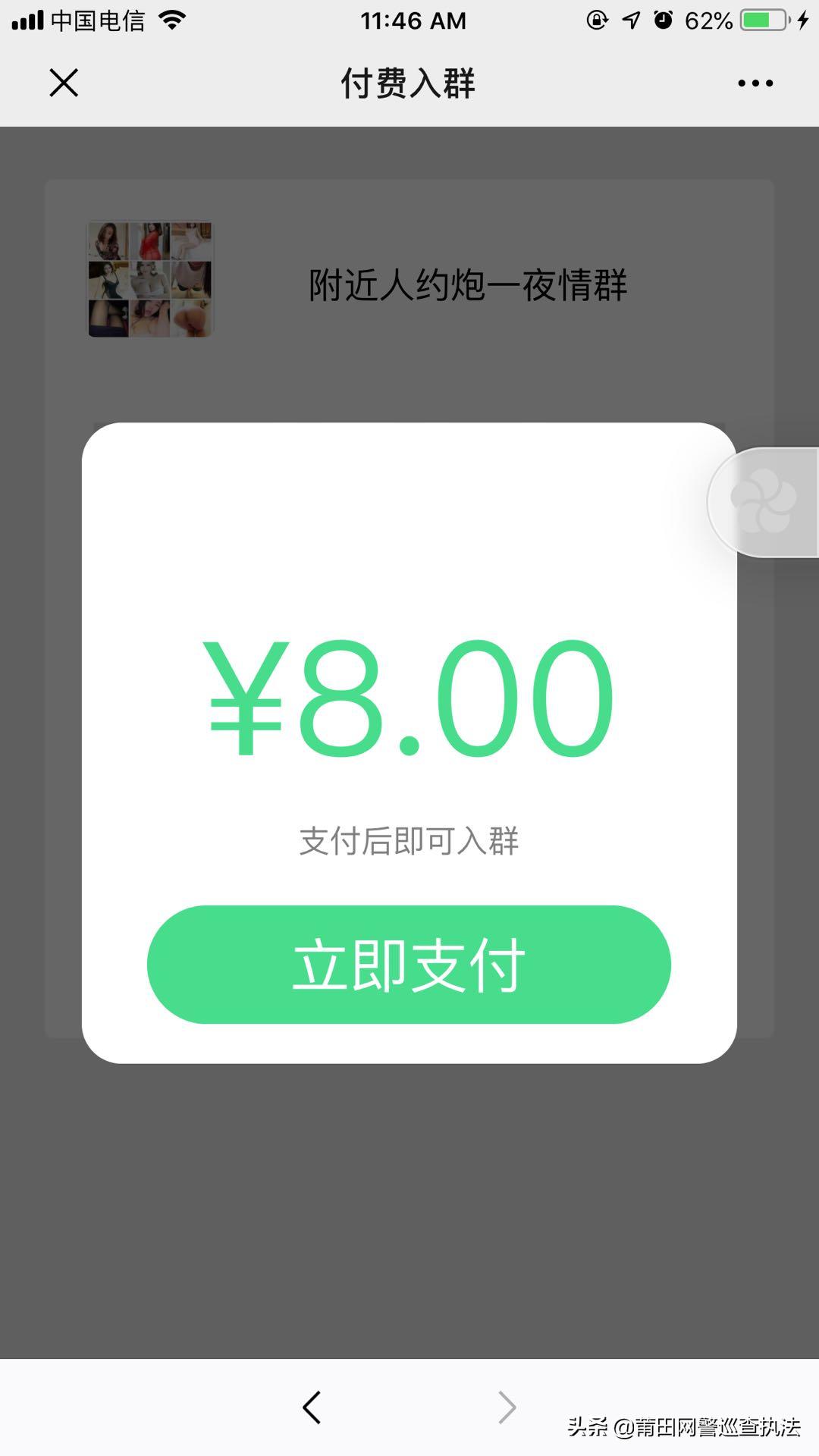This screenshot has width=819, height=1456.
Task: Tap the 付费入群 page title
Action: click(408, 82)
